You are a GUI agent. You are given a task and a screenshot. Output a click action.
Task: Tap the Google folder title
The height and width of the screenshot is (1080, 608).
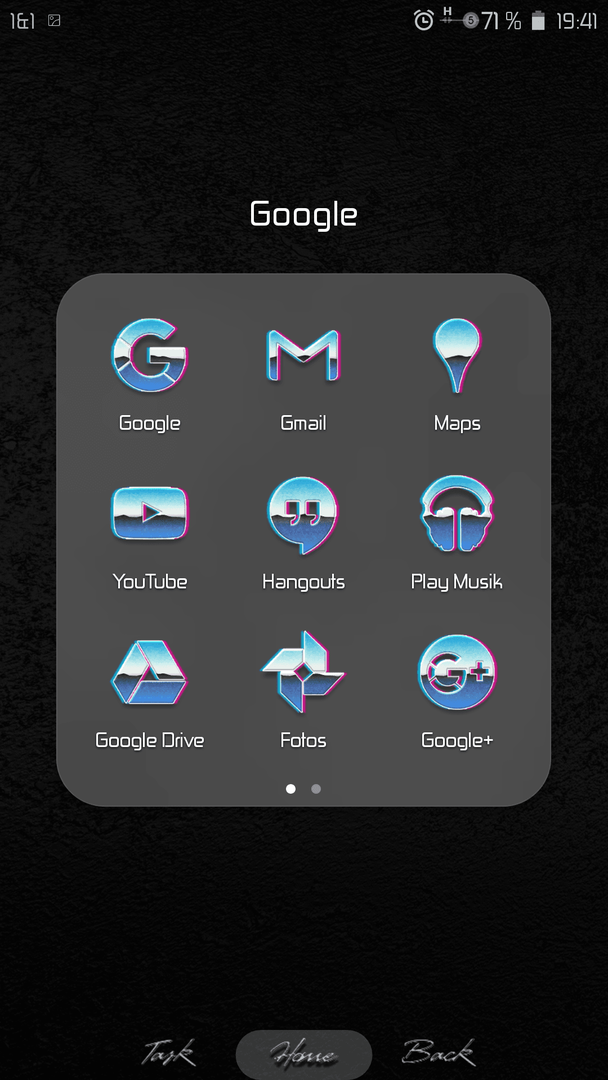[304, 214]
